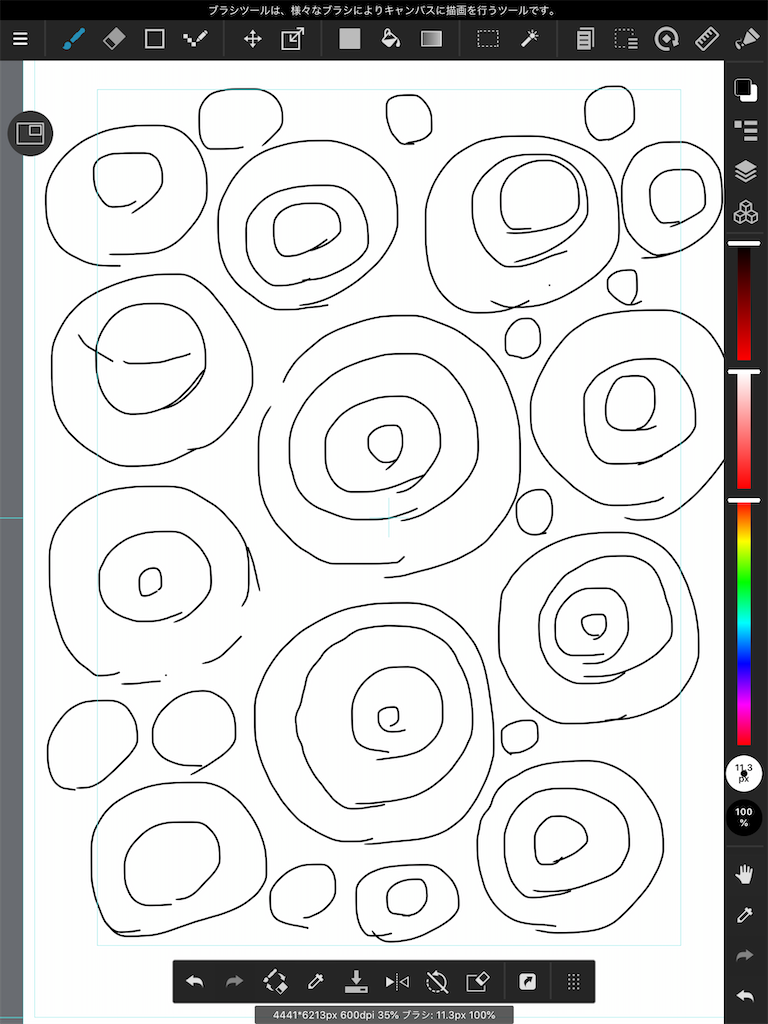Open the ruler tool
Screen dimensions: 768x1024
tap(706, 39)
